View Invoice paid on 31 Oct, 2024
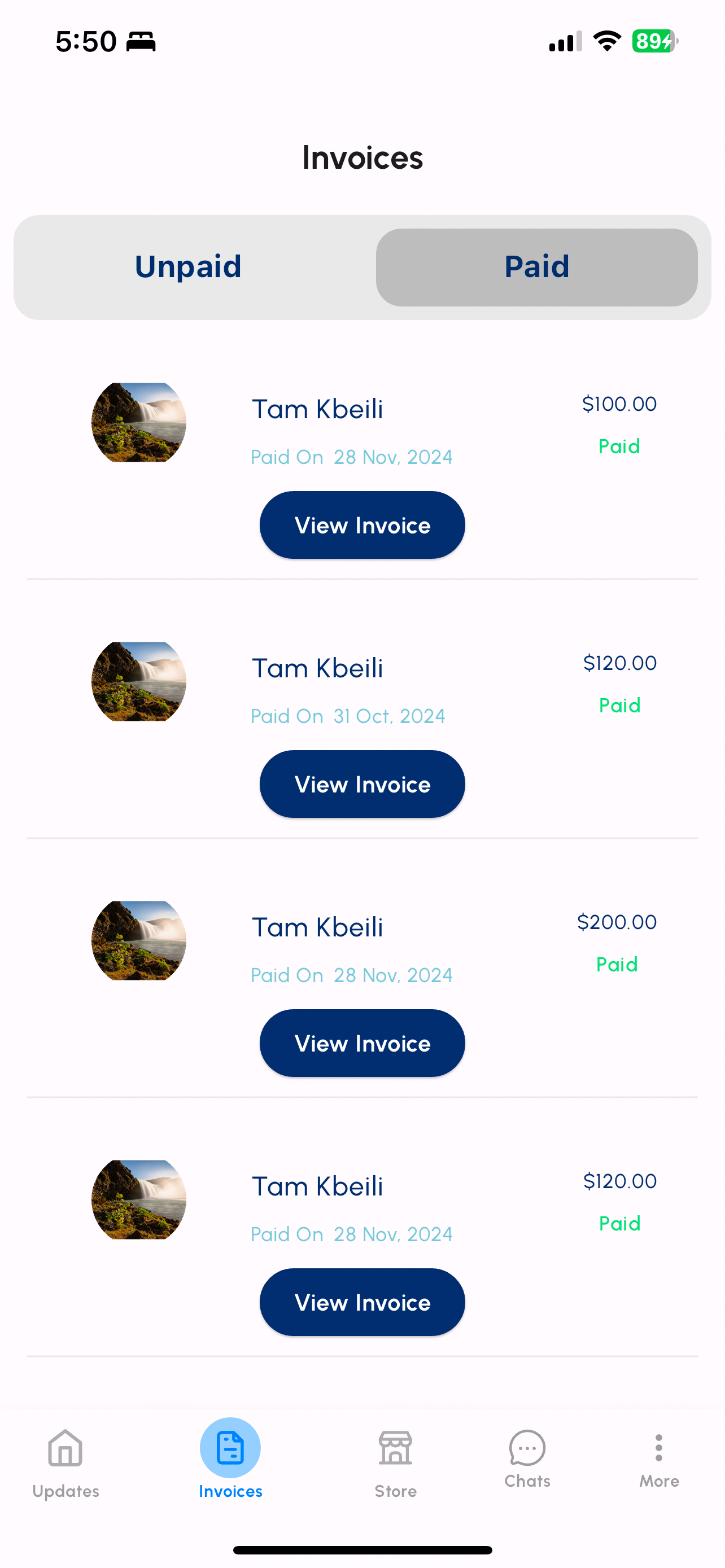 (x=361, y=784)
